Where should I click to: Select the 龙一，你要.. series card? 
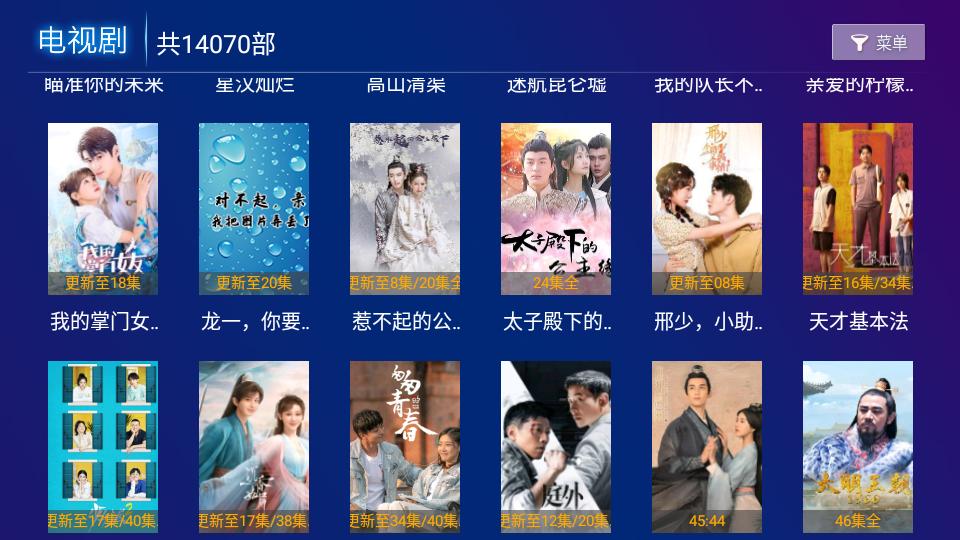(254, 208)
